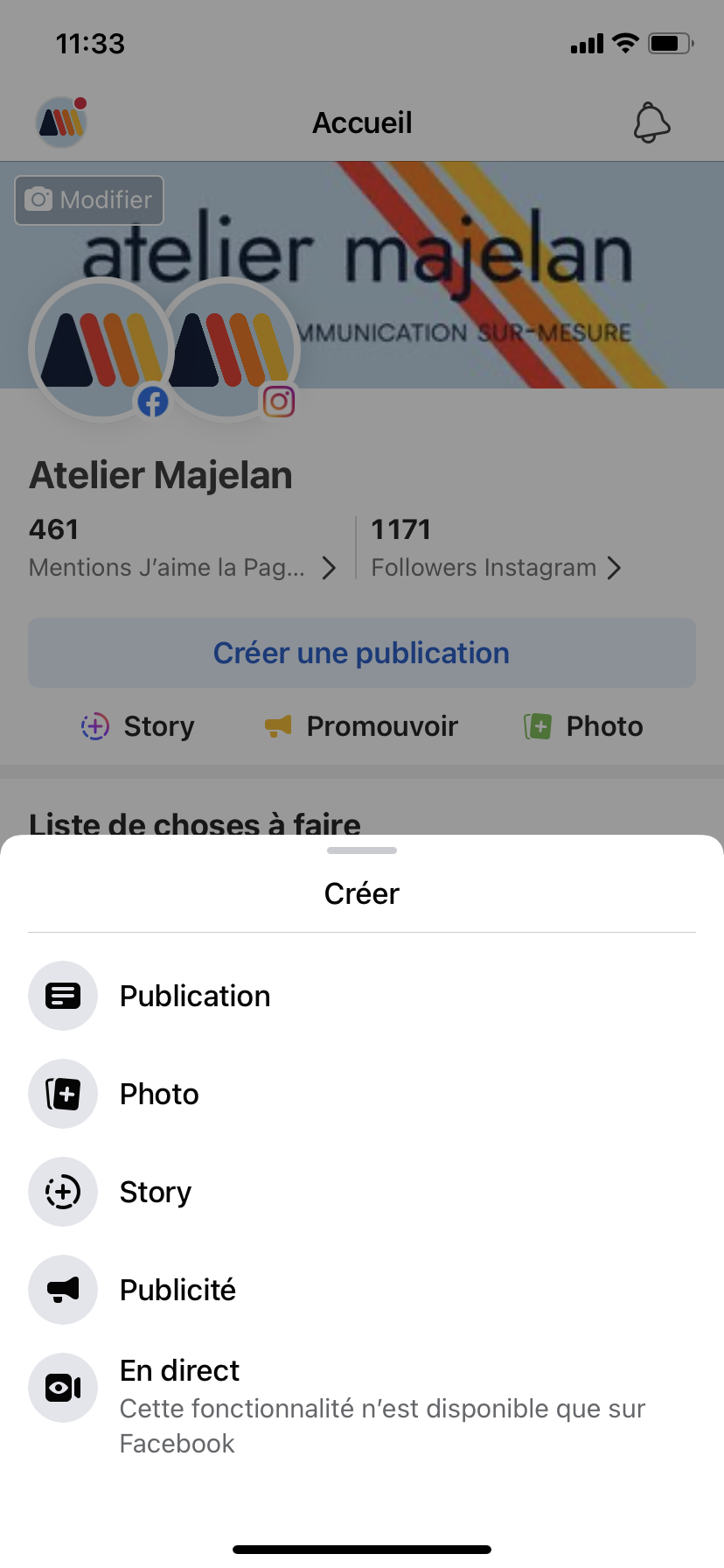Open the notifications bell
Screen dimensions: 724x1568
tap(651, 122)
